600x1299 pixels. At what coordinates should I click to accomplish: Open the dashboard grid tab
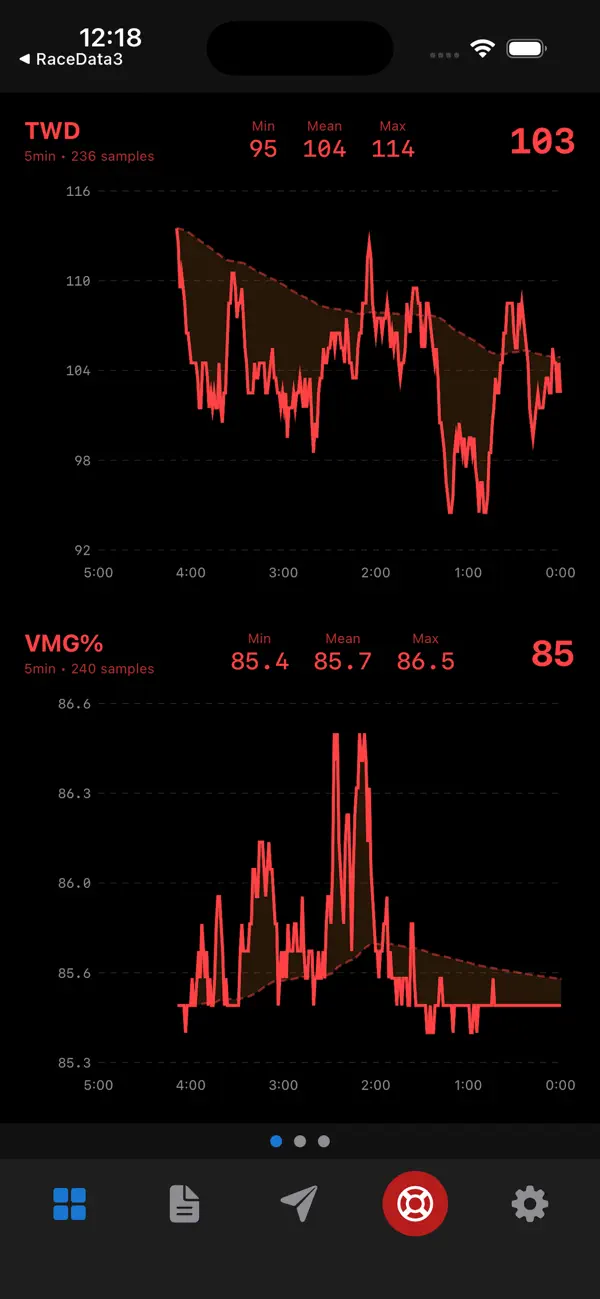click(x=69, y=1204)
